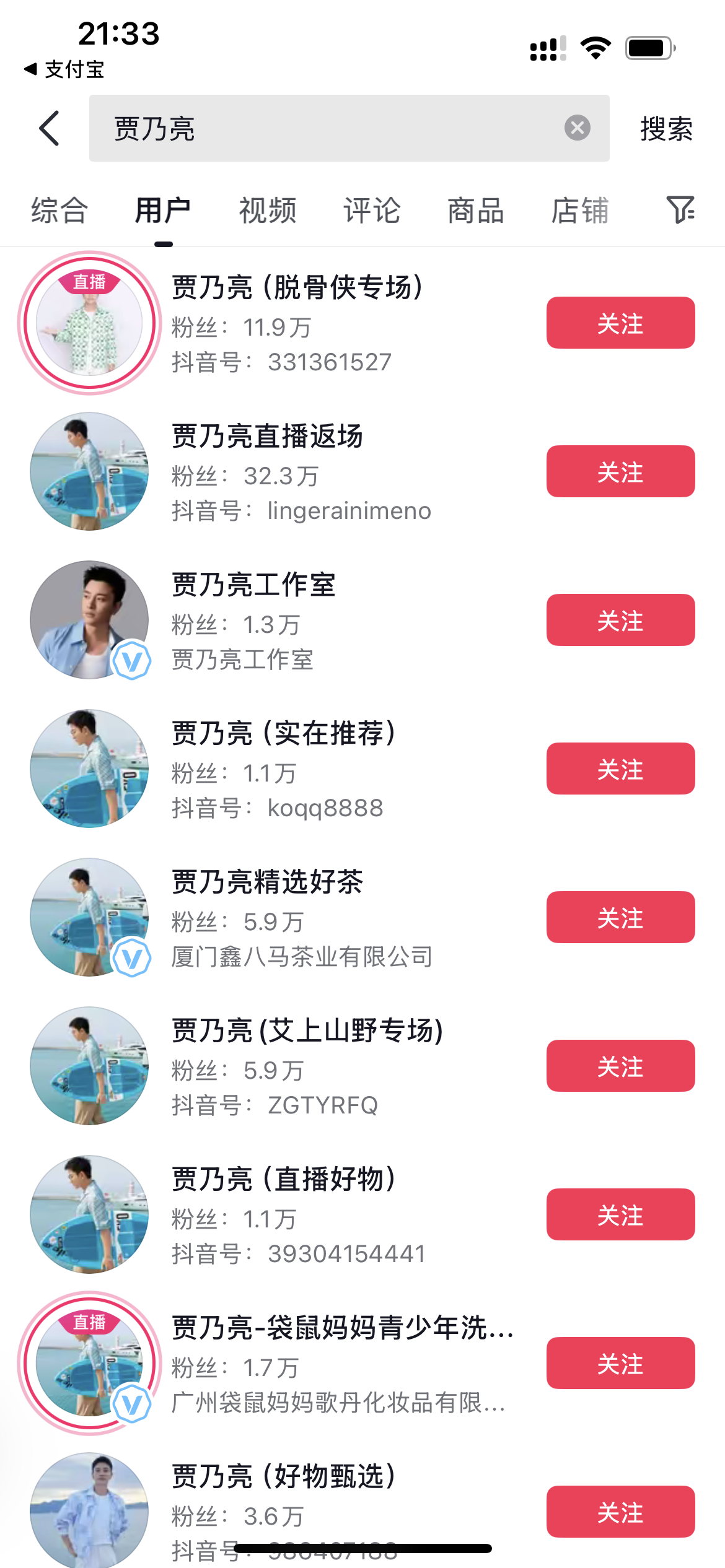The height and width of the screenshot is (1568, 725).
Task: Follow the 贾乃亮-袋鼠妈妈青少年洗 account
Action: (620, 1363)
